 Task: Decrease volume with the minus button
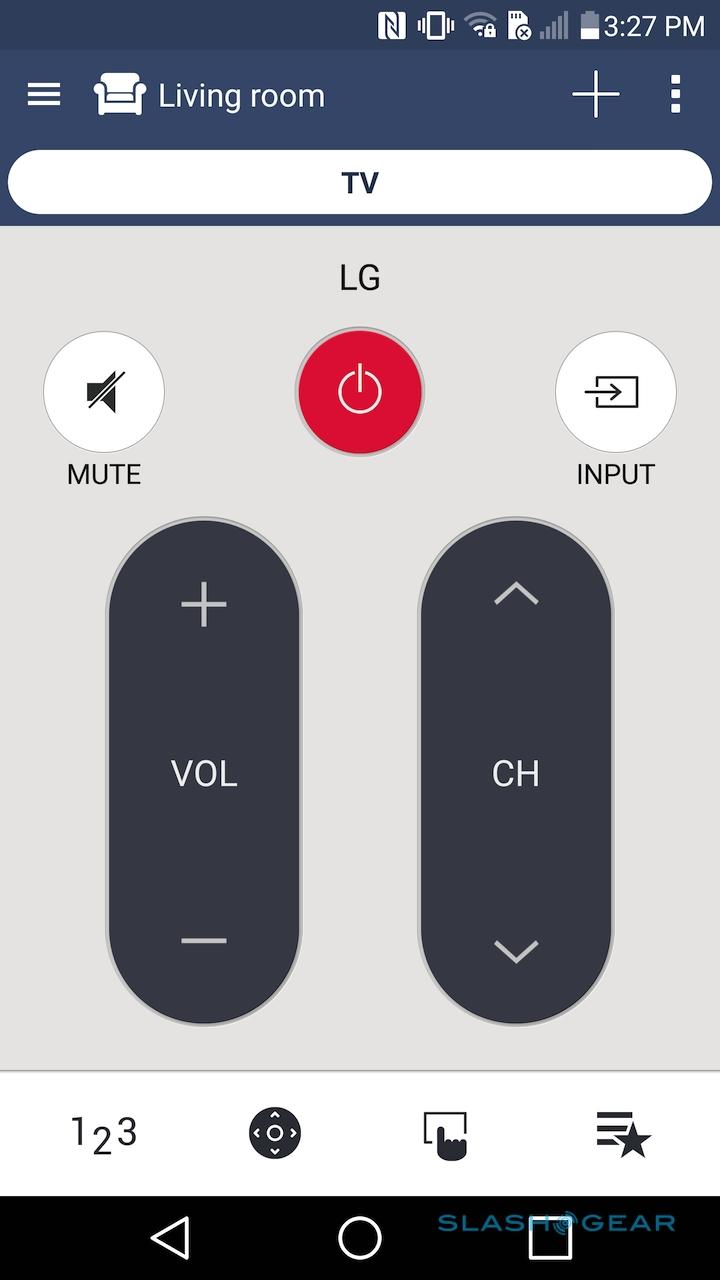tap(204, 941)
